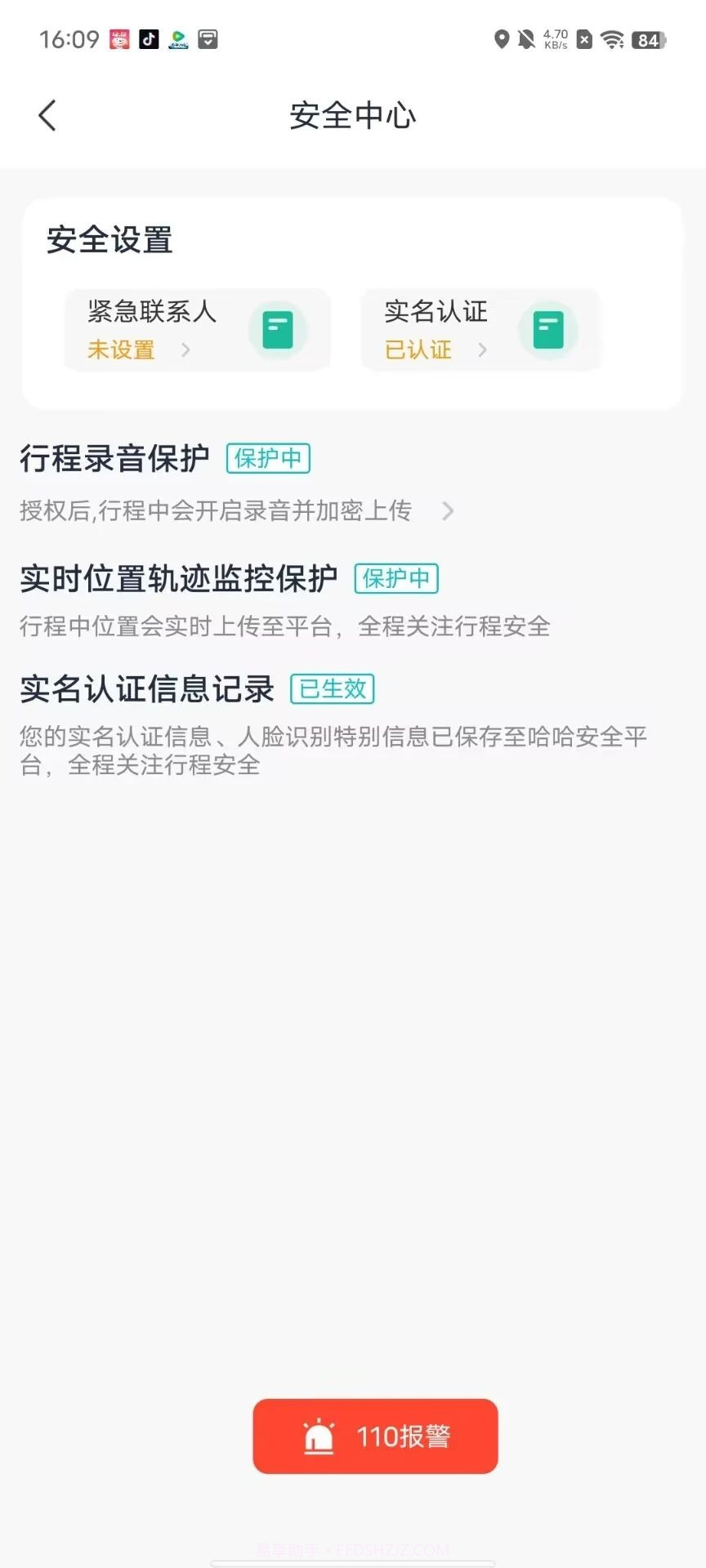
Task: Select the 安全设置 section header
Action: [x=109, y=240]
